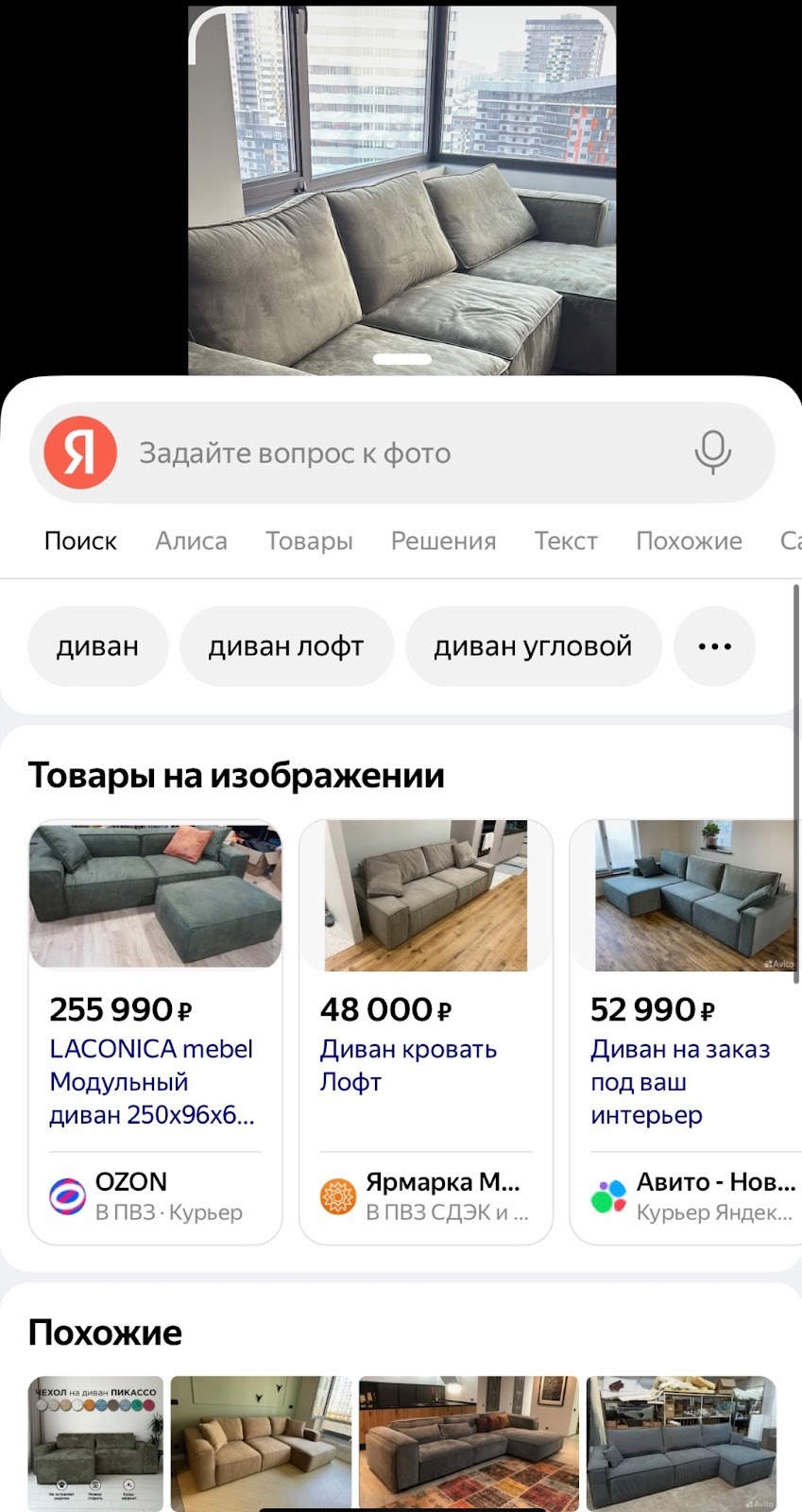Image resolution: width=802 pixels, height=1512 pixels.
Task: Select the "диван лофт" suggestion chip
Action: tap(285, 646)
